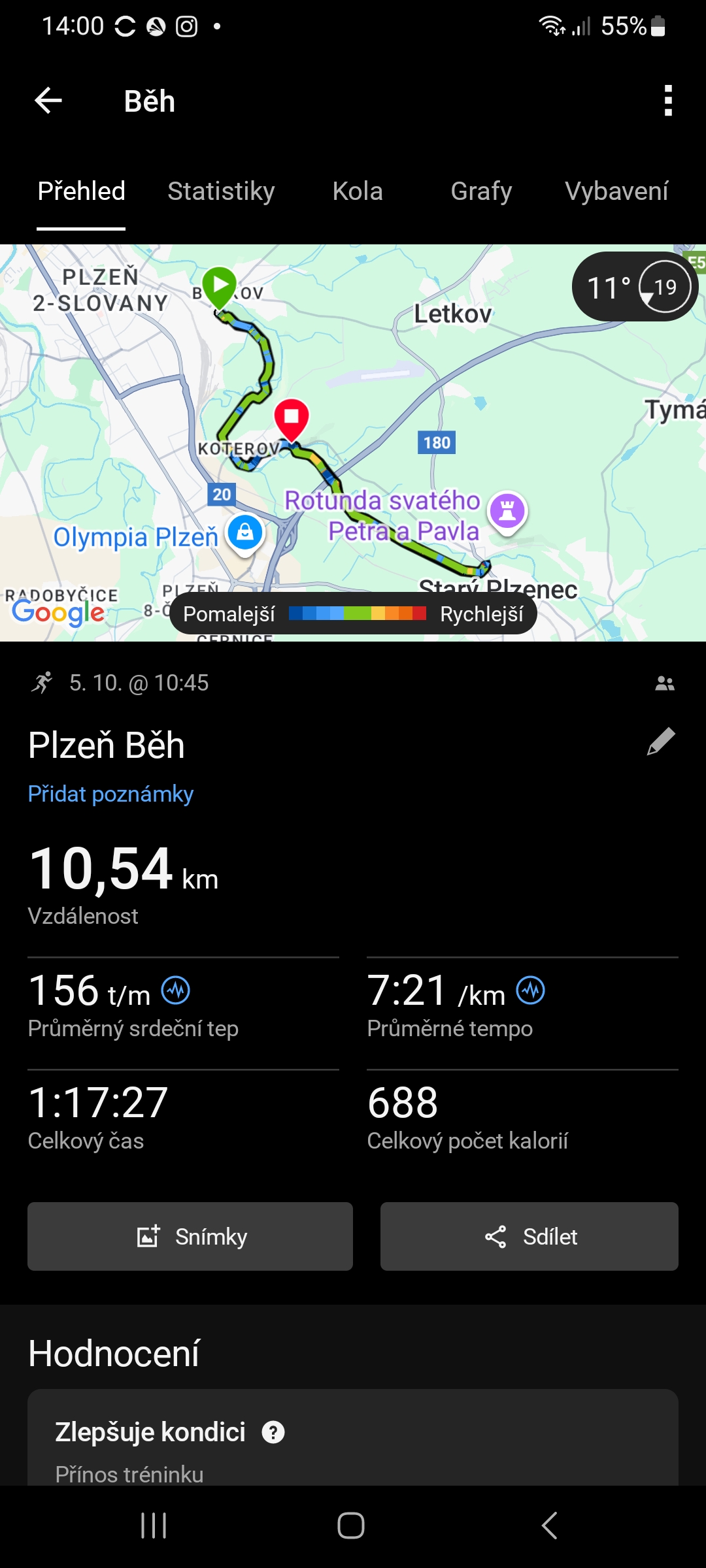Go back from the Běh activity screen
This screenshot has height=1568, width=706.
click(48, 101)
